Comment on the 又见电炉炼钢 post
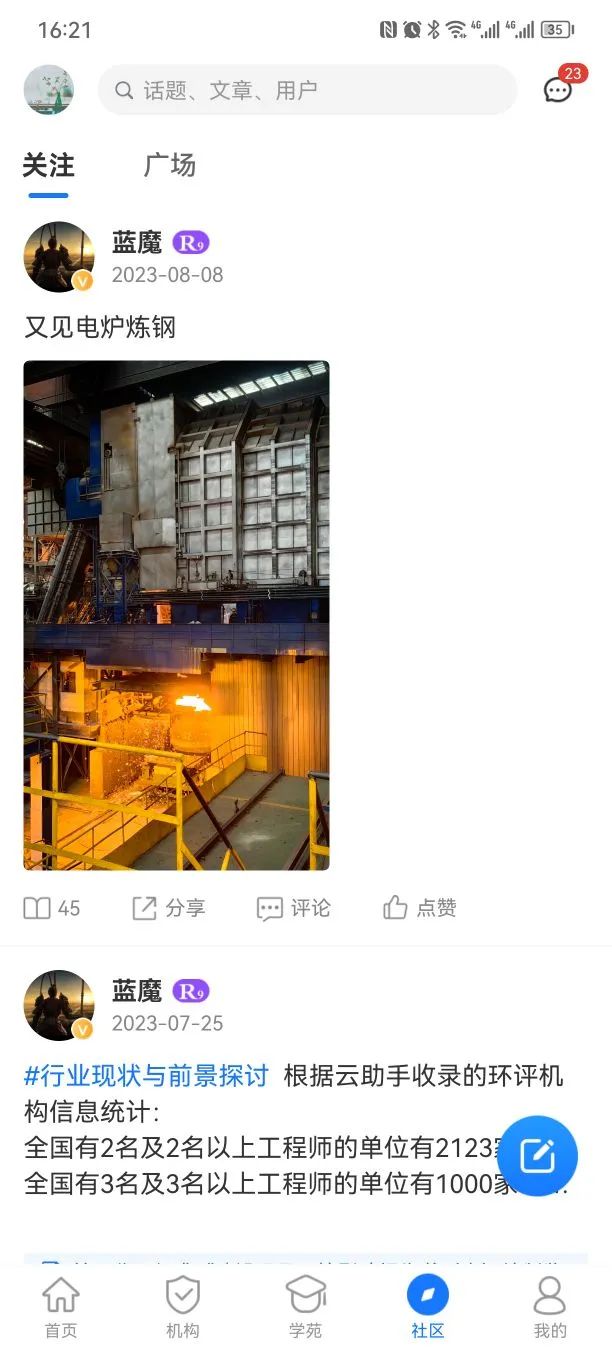Image resolution: width=612 pixels, height=1350 pixels. pos(293,908)
